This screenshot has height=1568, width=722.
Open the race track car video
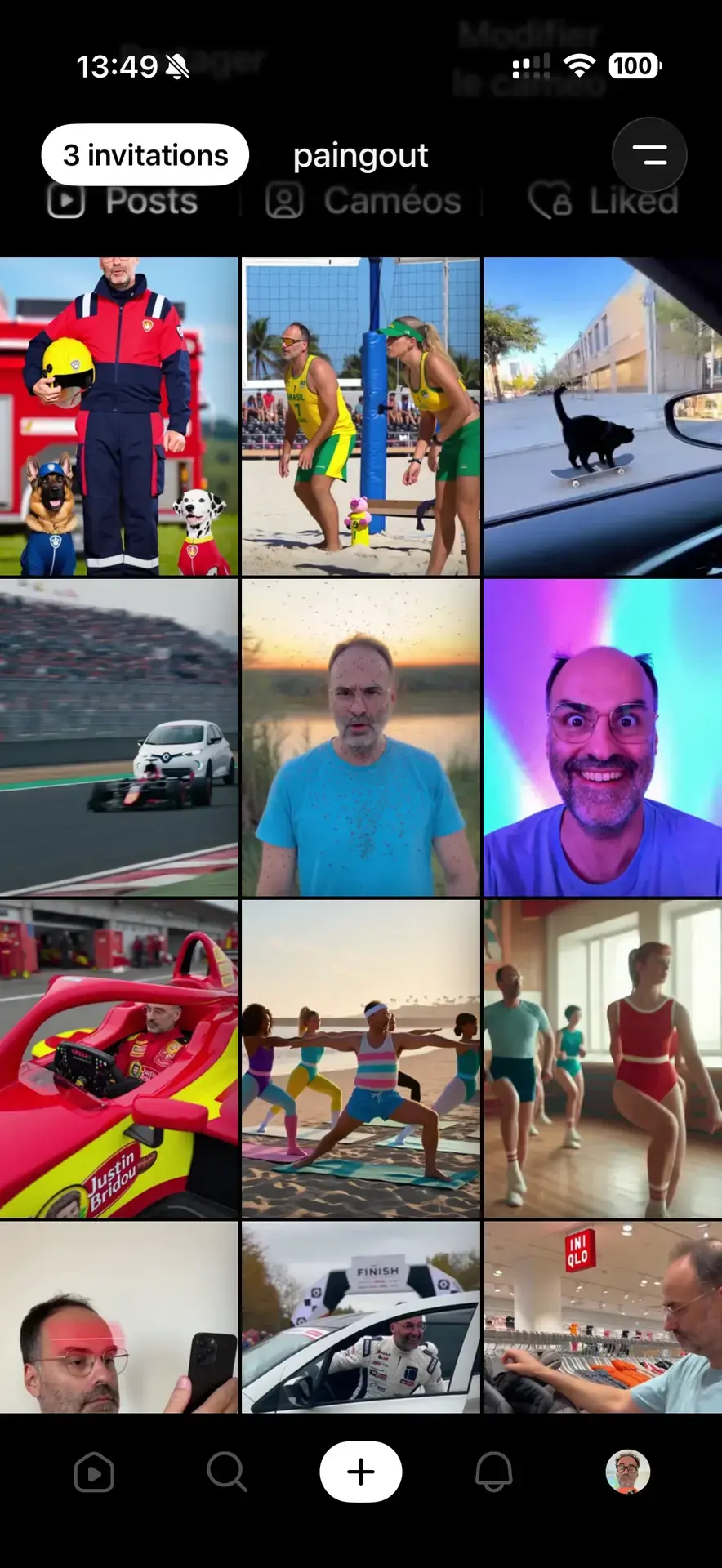[x=119, y=737]
